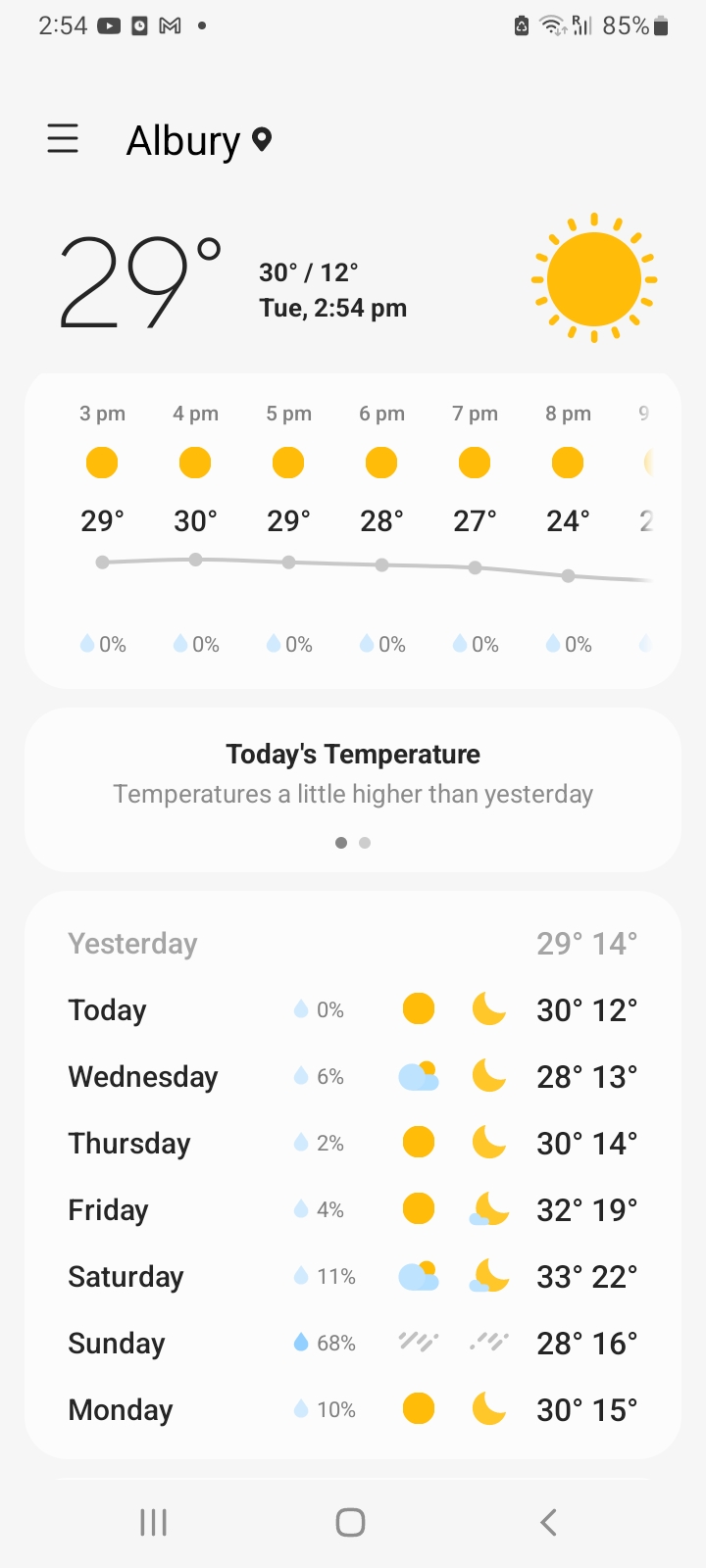View Today's daily forecast row
The image size is (706, 1568).
click(353, 1010)
